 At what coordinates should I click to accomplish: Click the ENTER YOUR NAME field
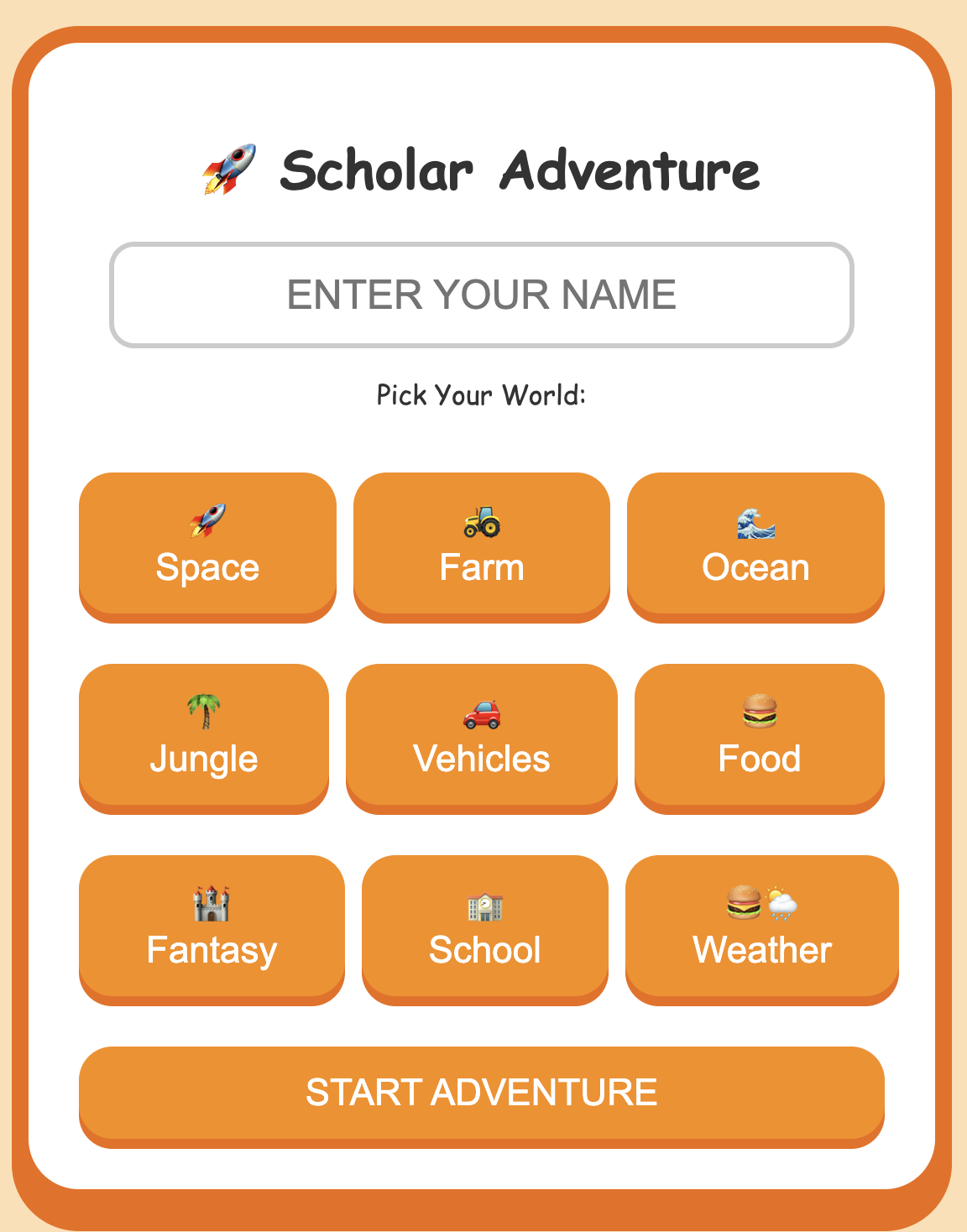click(x=483, y=294)
